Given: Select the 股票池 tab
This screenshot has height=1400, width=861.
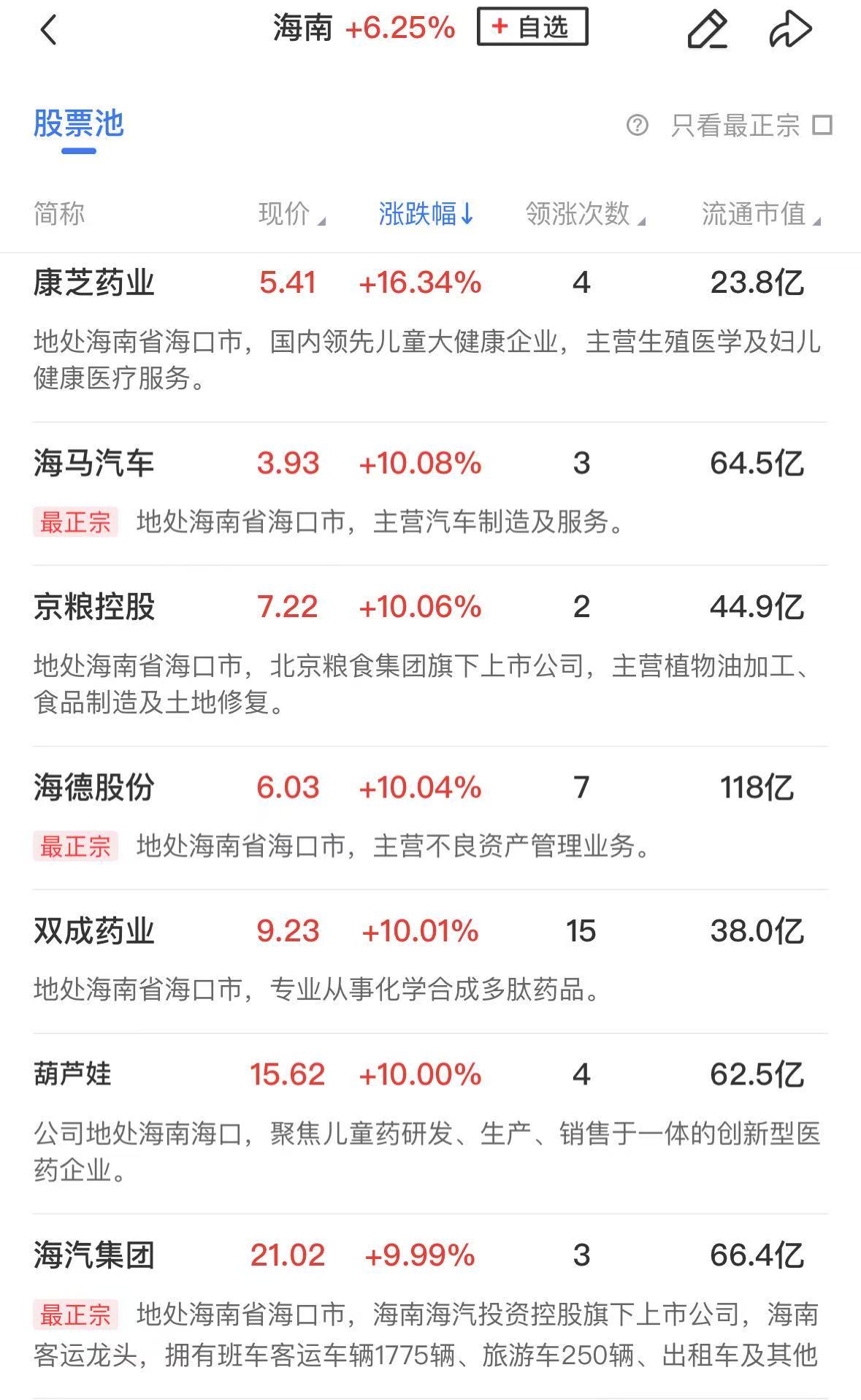Looking at the screenshot, I should coord(79,124).
